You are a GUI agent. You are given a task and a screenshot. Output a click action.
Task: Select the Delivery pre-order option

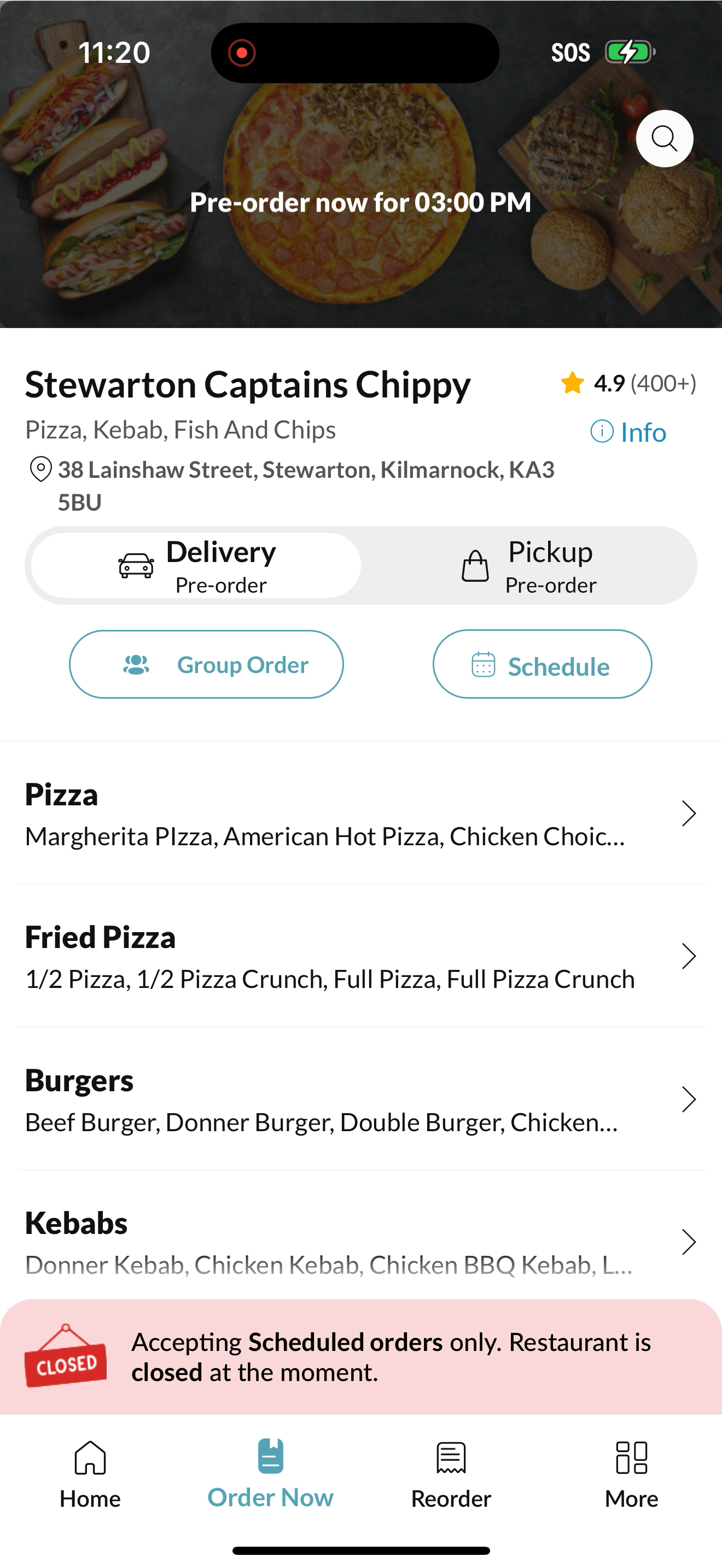click(x=196, y=565)
